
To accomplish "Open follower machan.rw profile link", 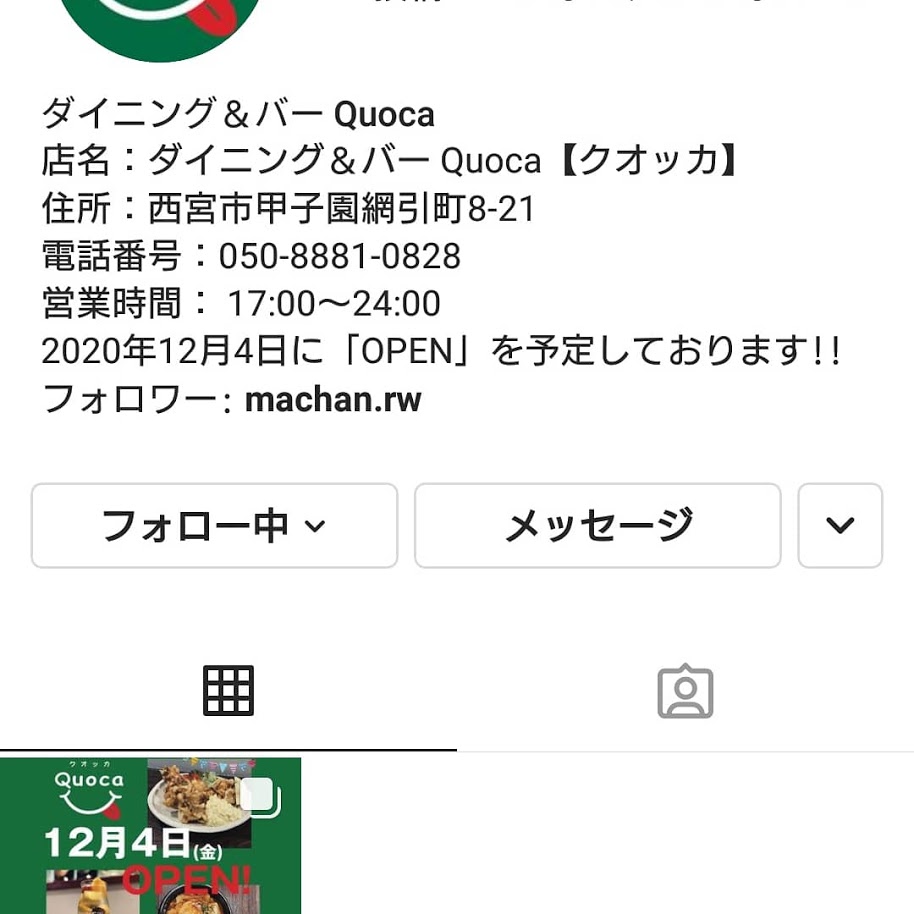I will 333,400.
